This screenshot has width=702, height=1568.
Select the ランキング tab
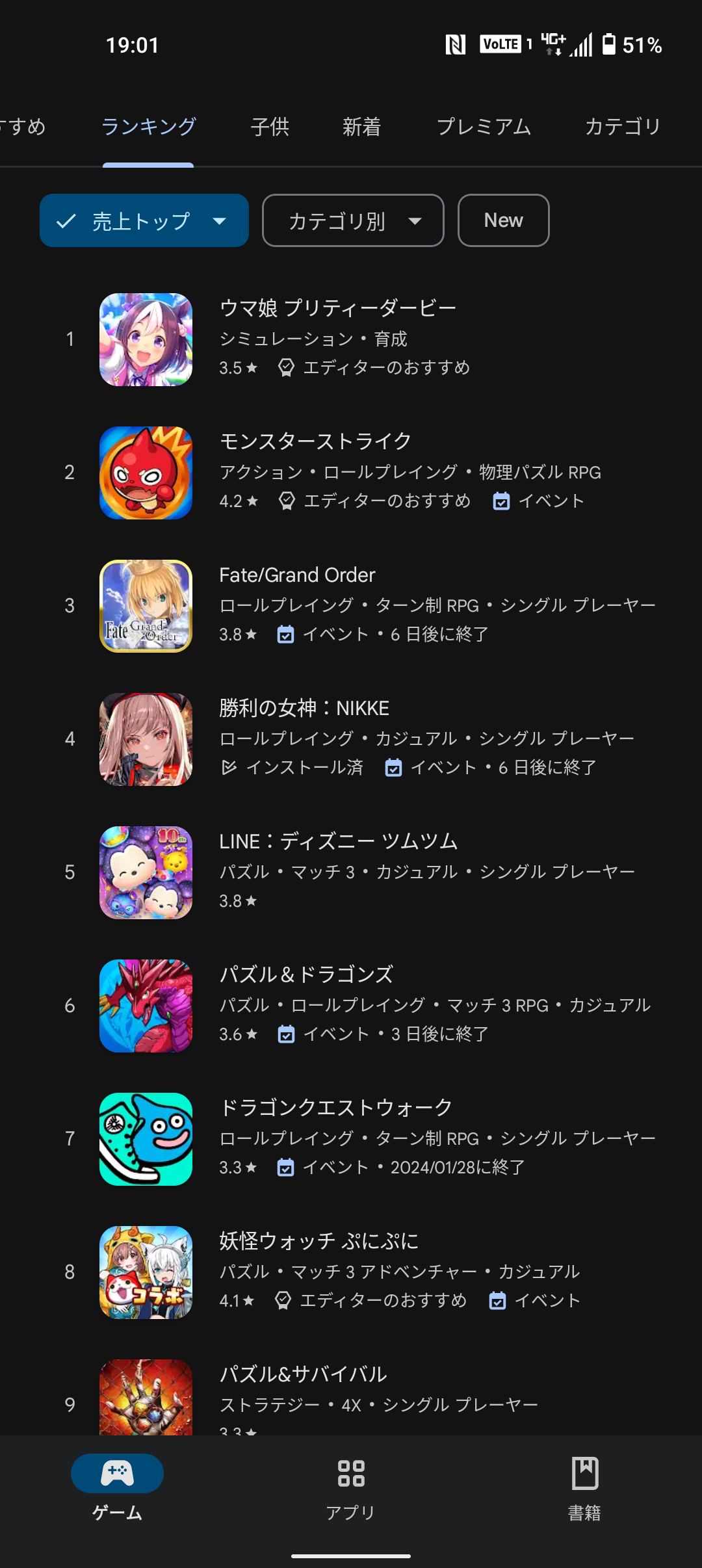[148, 127]
